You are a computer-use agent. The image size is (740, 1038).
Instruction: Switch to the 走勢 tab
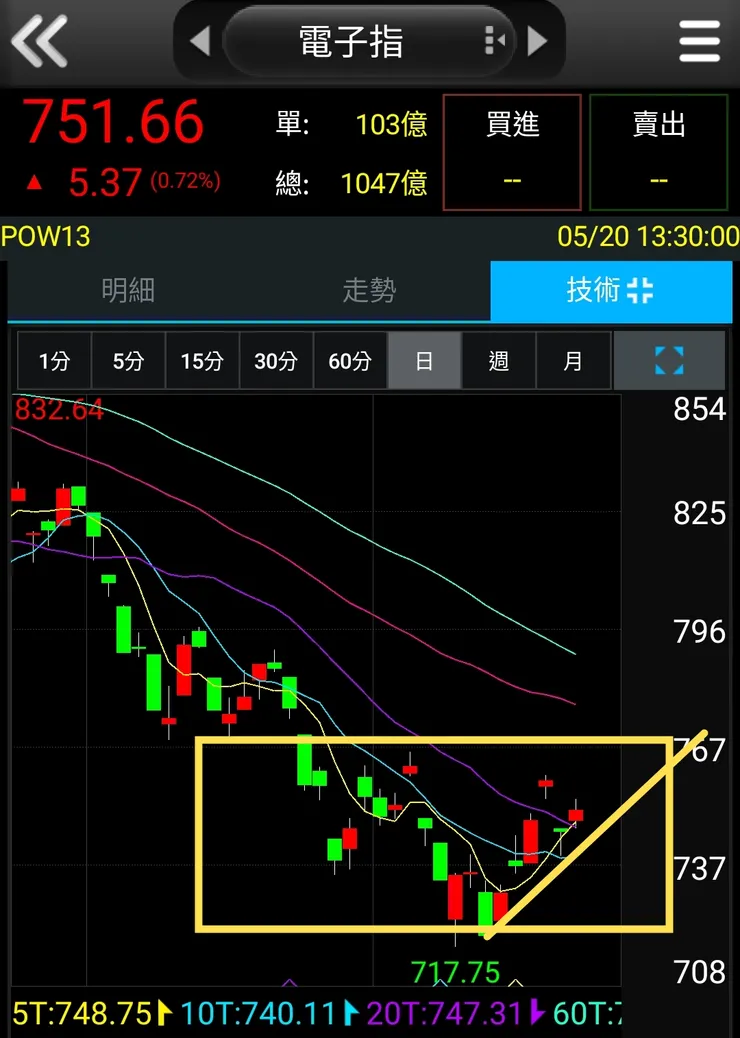pyautogui.click(x=369, y=291)
